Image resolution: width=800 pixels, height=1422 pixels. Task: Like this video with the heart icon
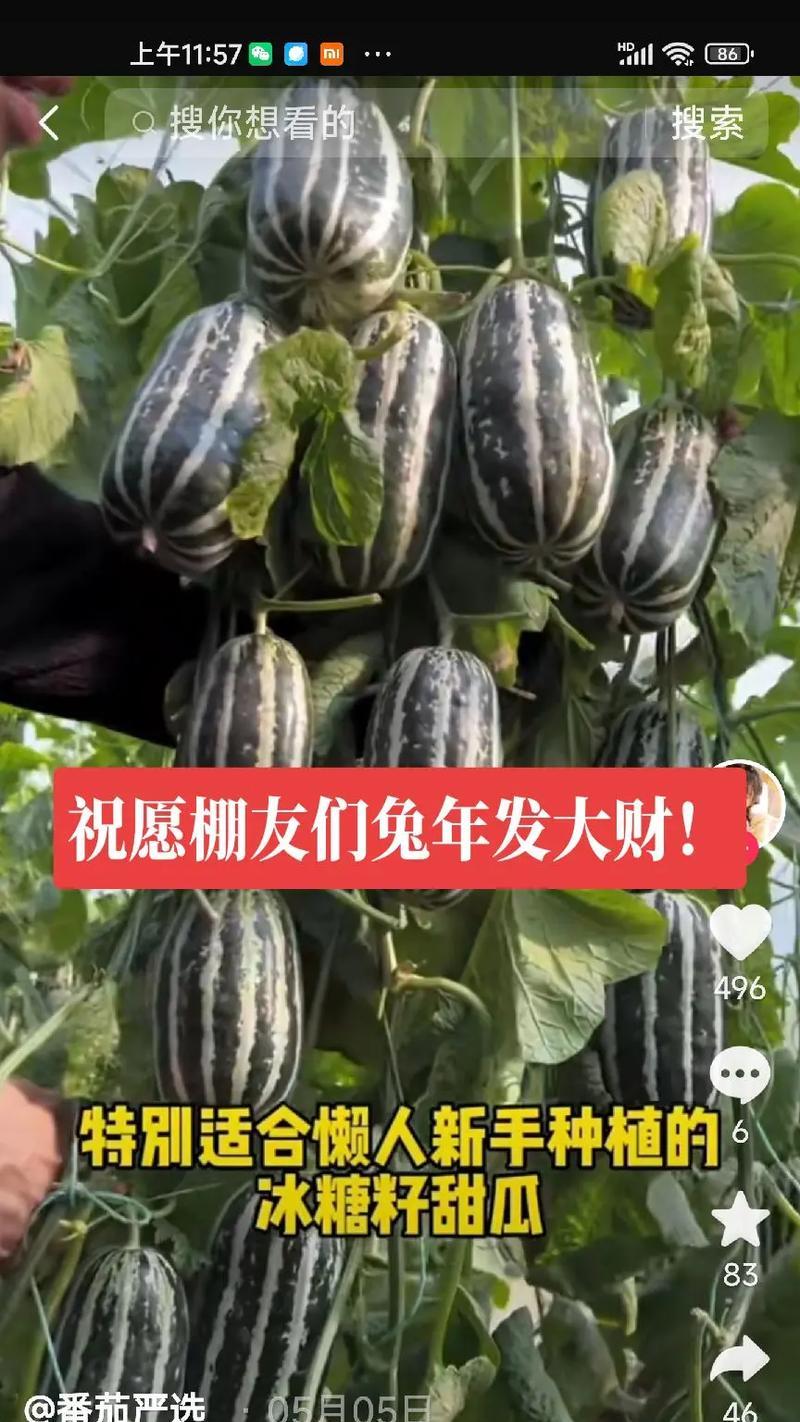740,931
